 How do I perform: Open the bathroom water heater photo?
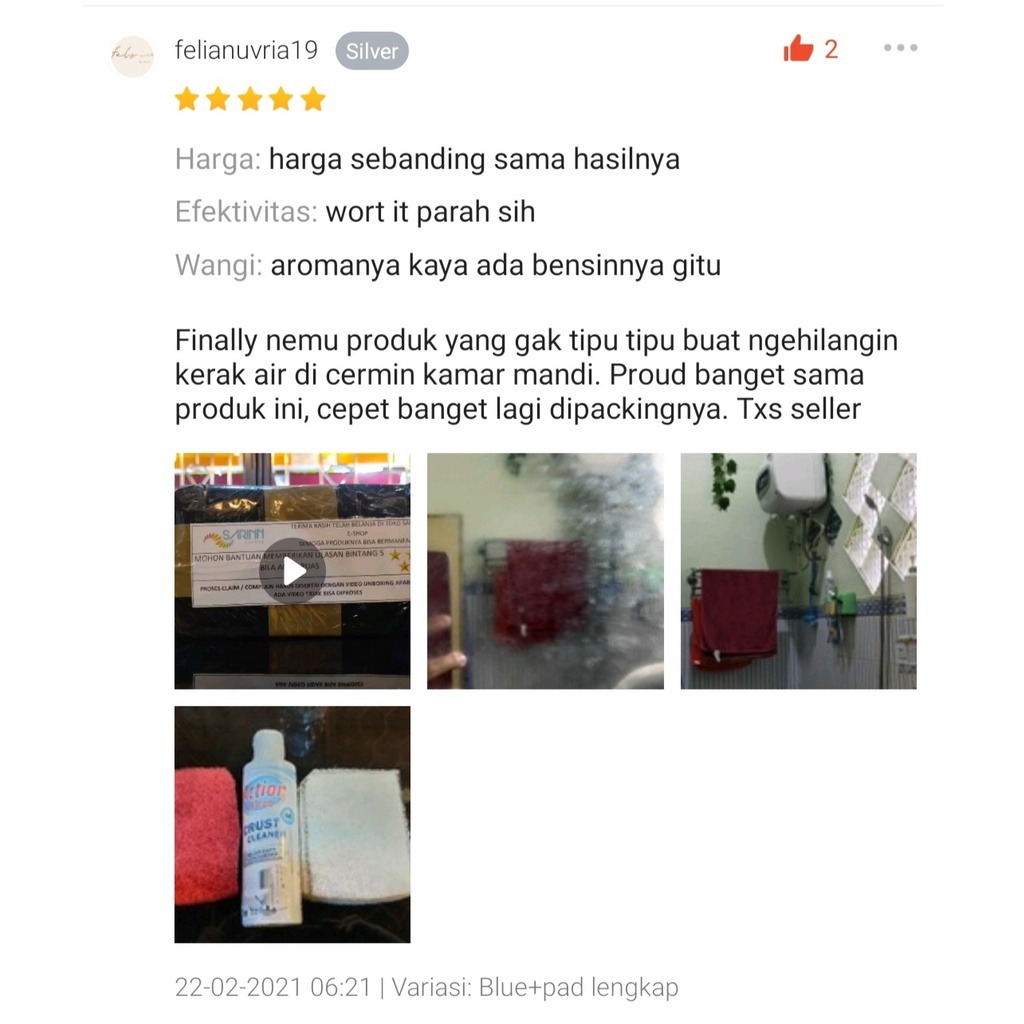(x=798, y=571)
